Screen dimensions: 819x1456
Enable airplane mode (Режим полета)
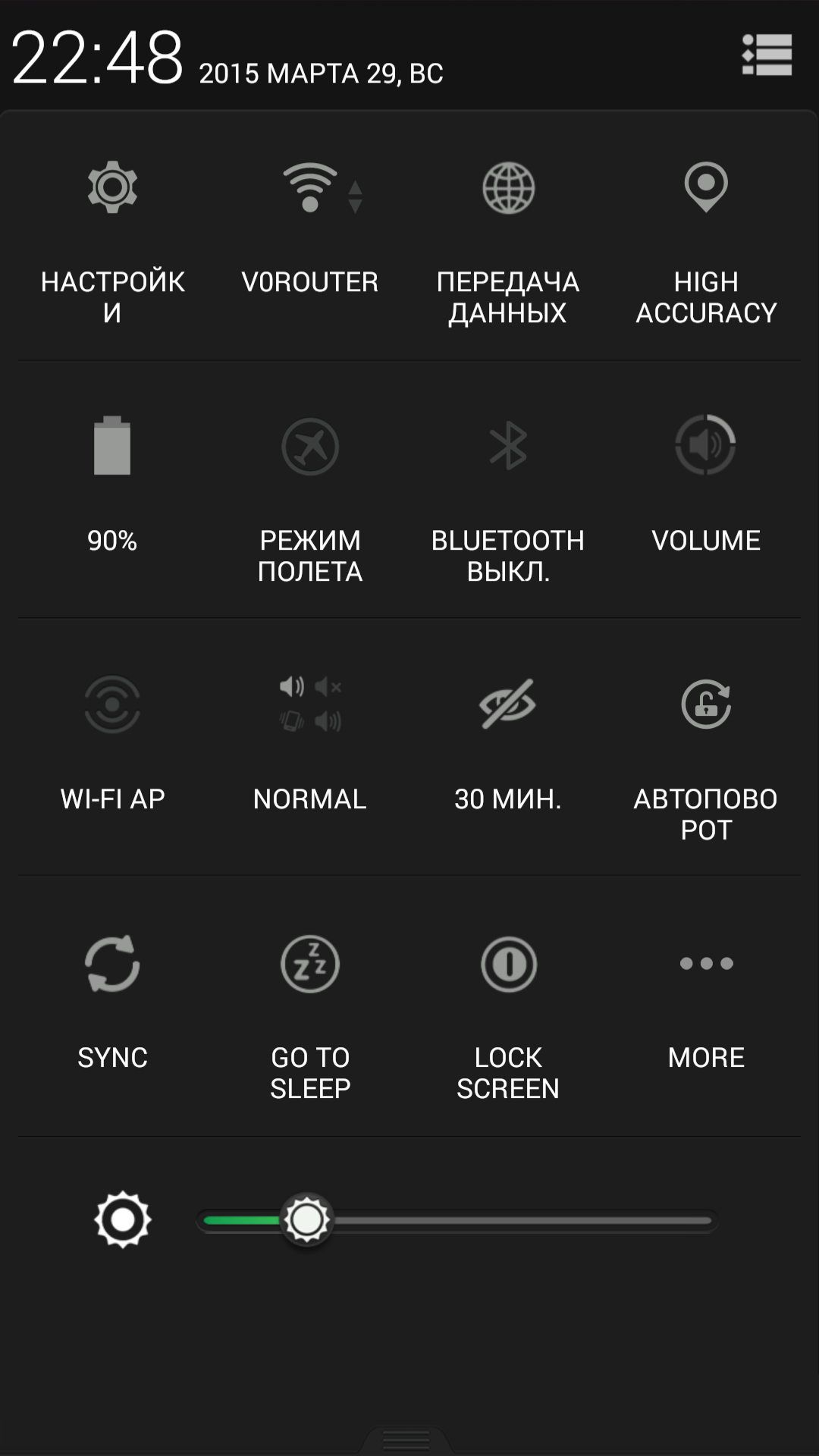coord(310,493)
